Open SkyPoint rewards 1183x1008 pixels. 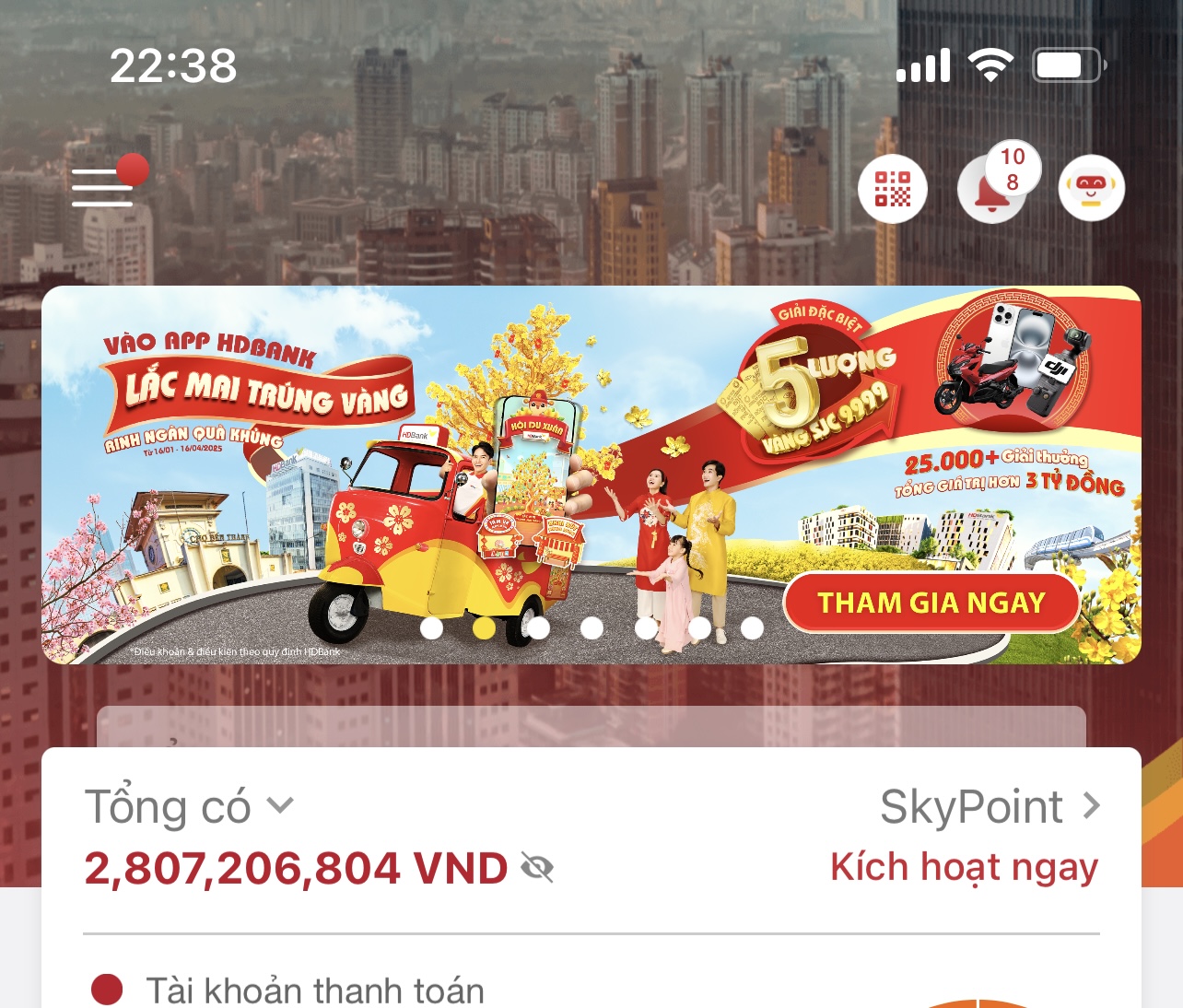click(990, 807)
